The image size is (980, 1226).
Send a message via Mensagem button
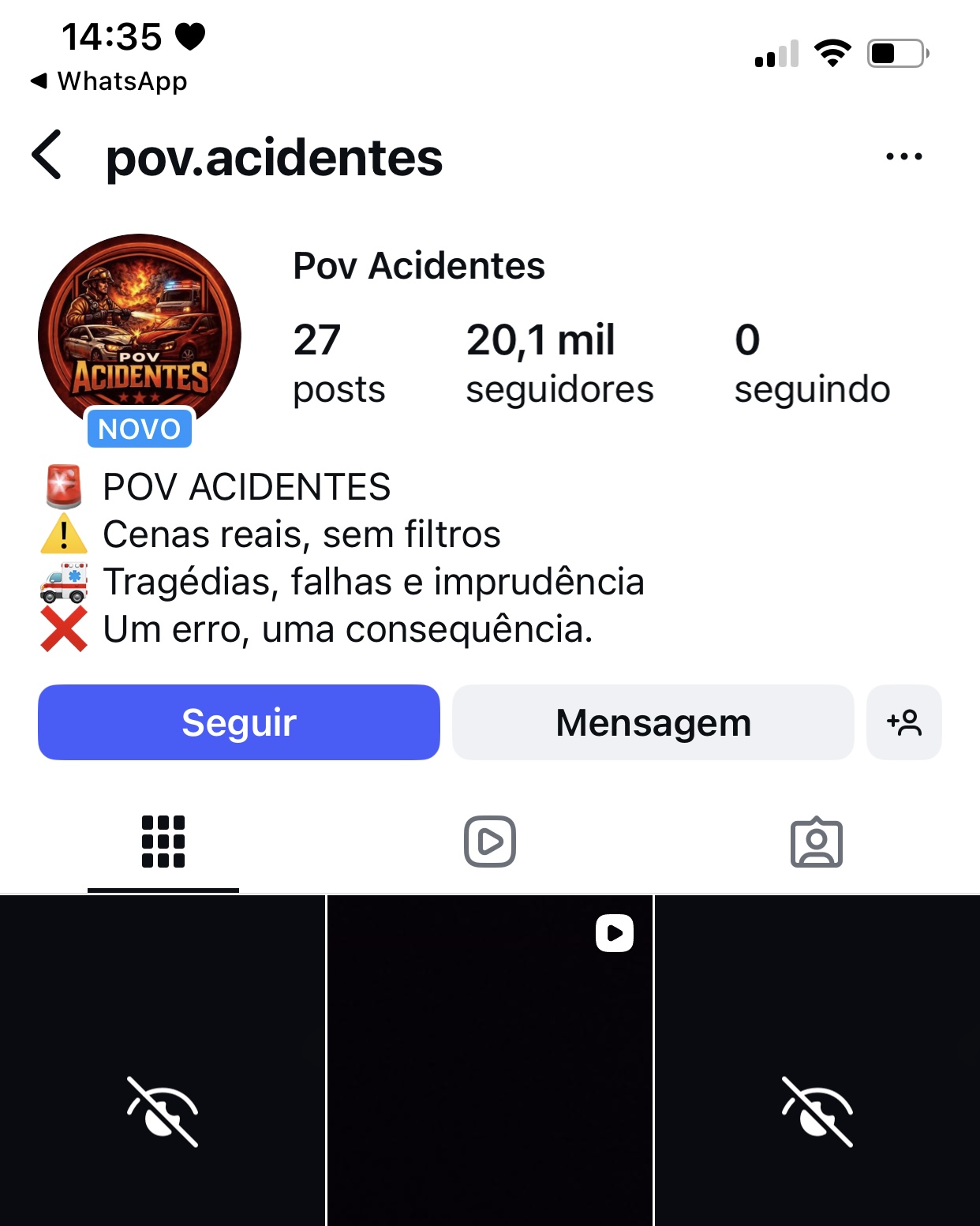(x=653, y=722)
